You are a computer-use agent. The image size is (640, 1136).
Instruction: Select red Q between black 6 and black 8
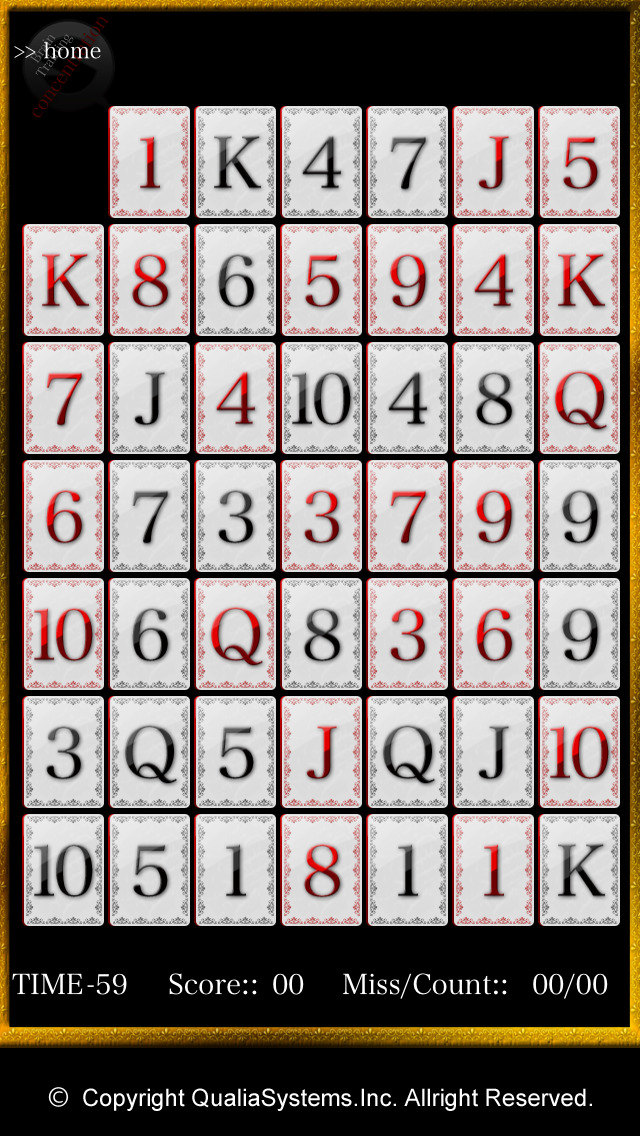[x=235, y=634]
